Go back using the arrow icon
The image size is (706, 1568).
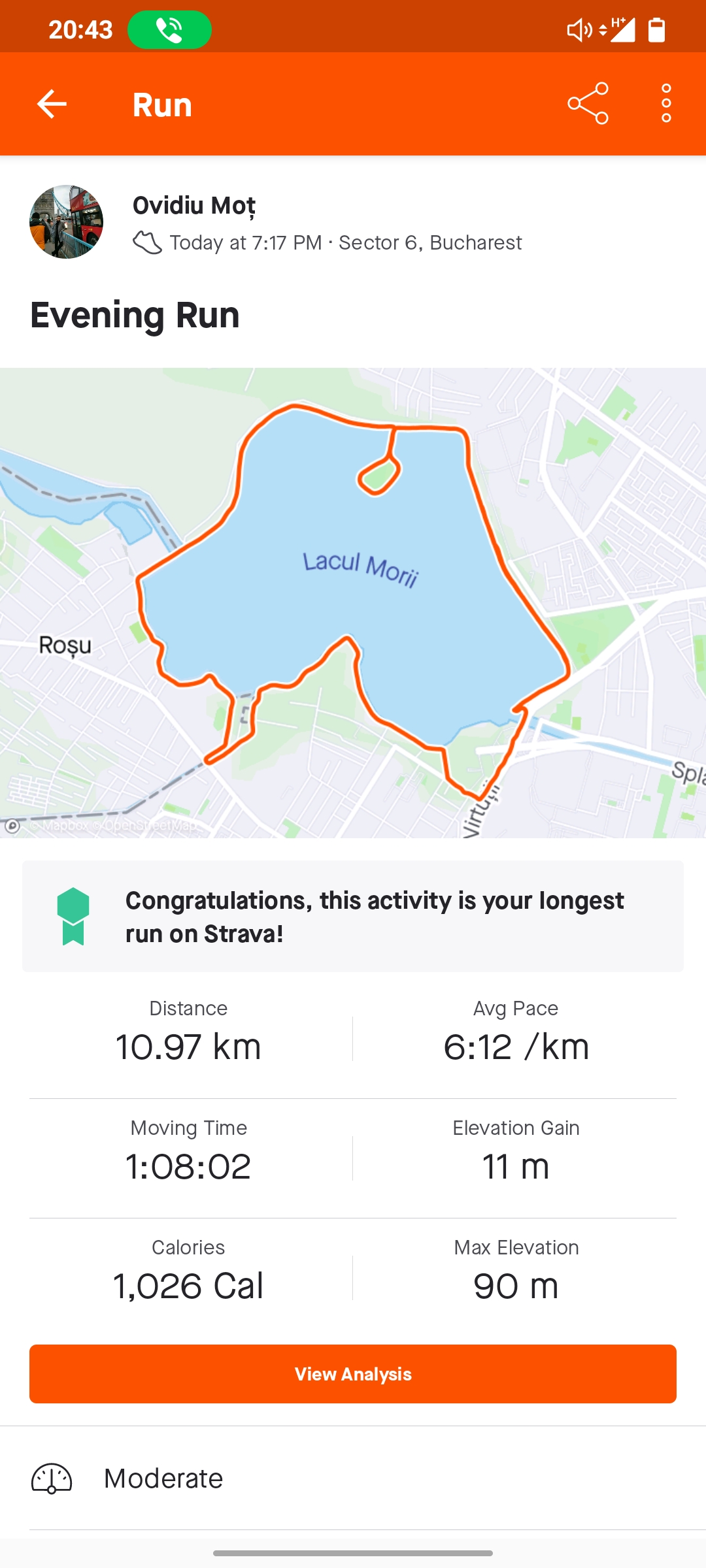(52, 104)
